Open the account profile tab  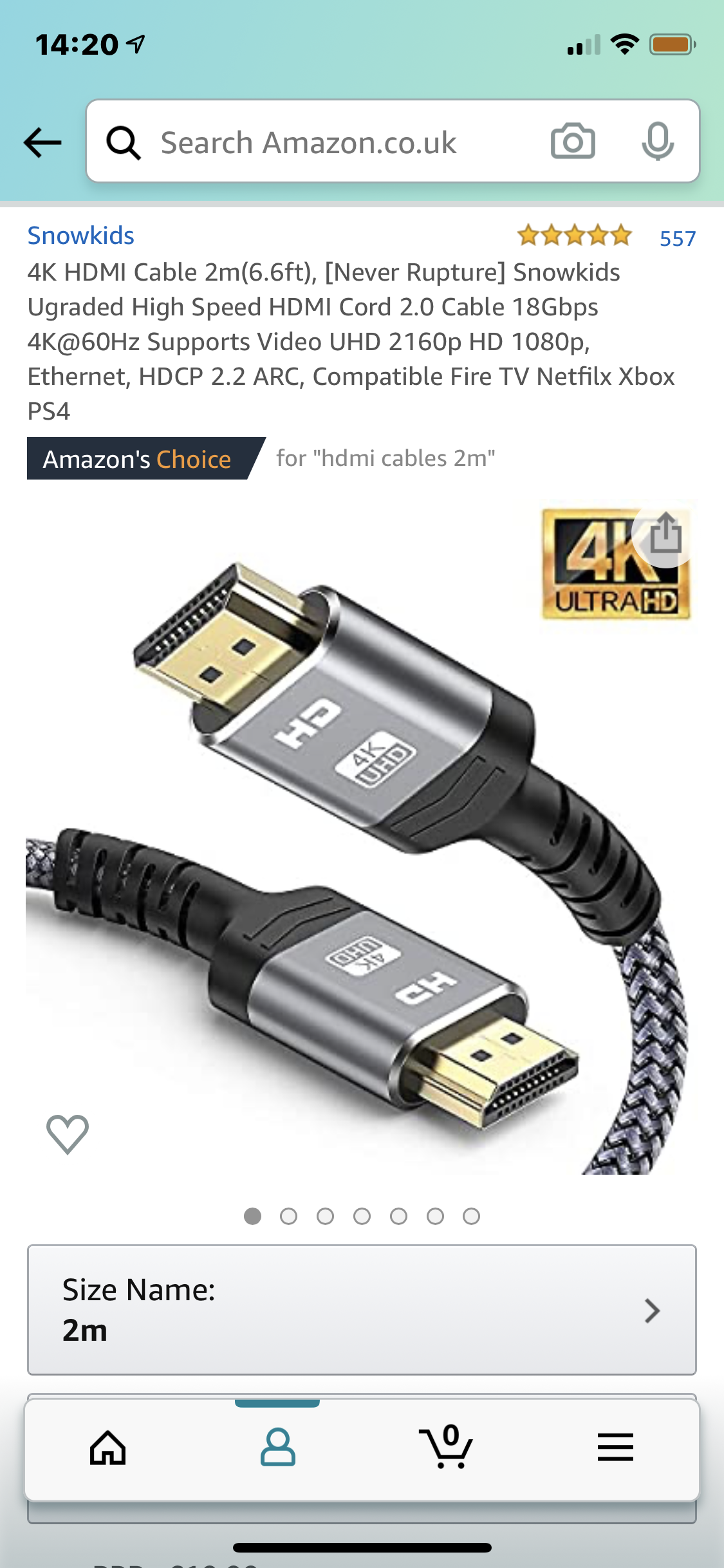(x=277, y=1448)
